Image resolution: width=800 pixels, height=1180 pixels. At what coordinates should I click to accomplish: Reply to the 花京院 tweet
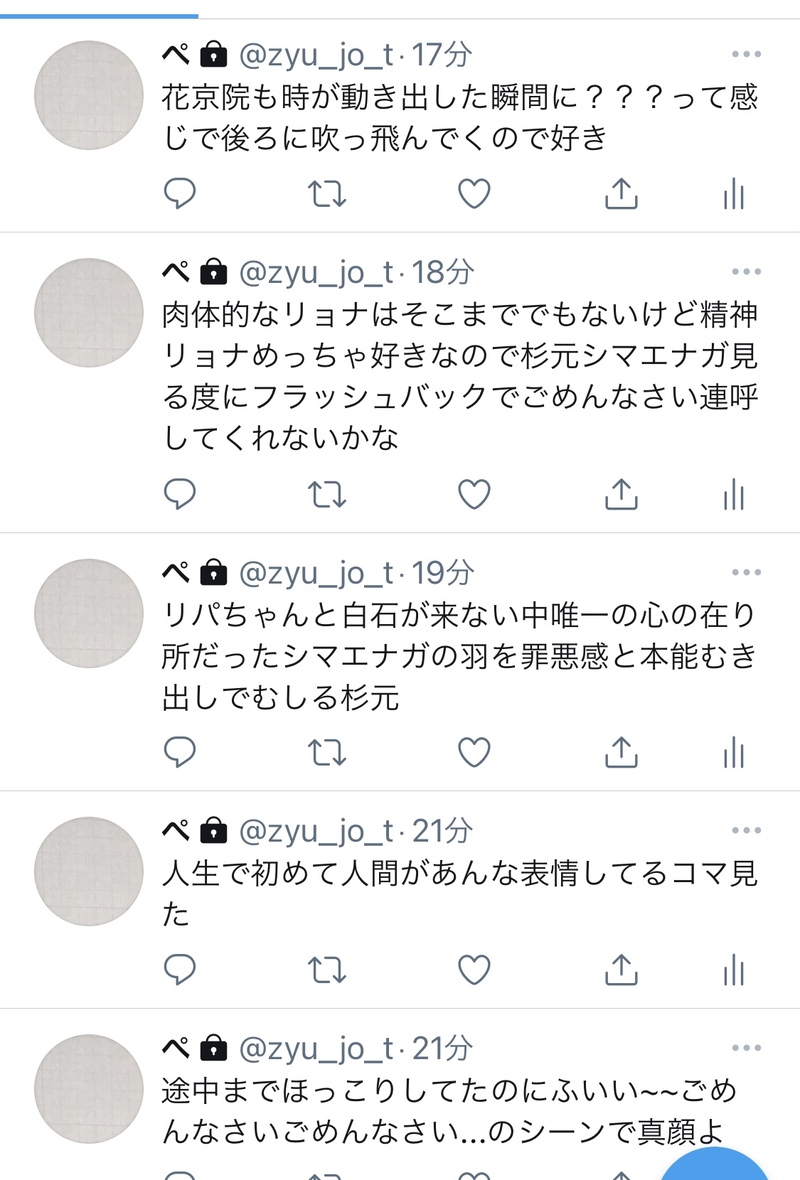click(x=179, y=194)
